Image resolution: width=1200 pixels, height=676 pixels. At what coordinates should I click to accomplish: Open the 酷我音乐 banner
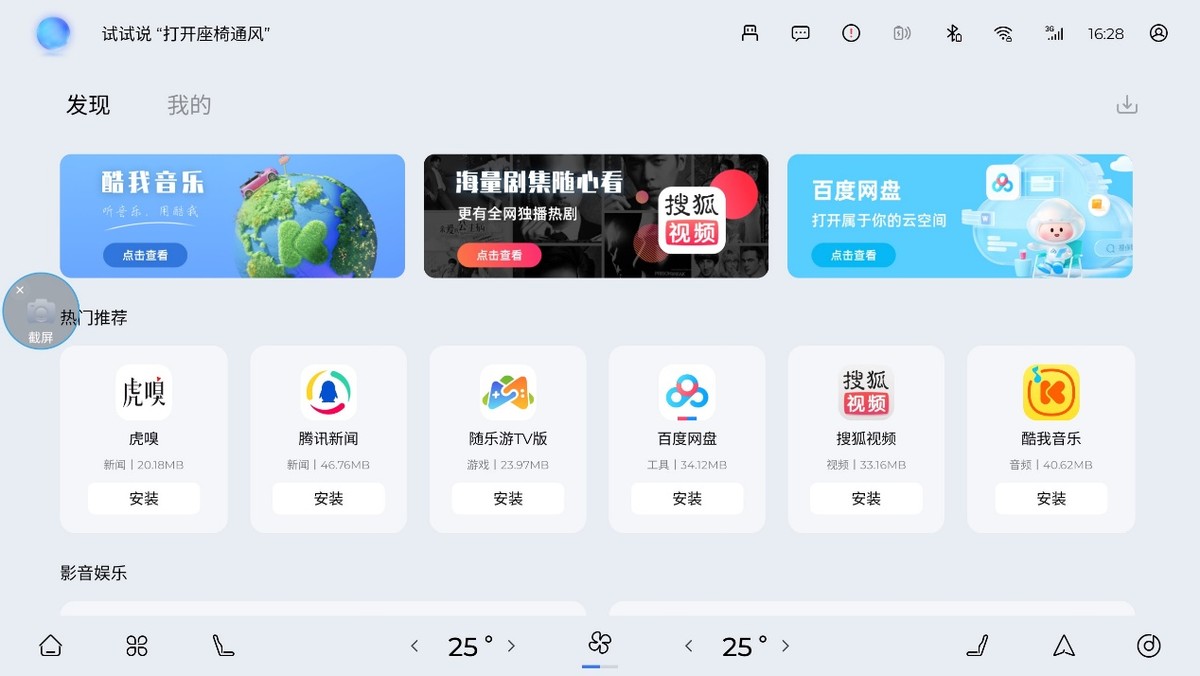point(232,216)
